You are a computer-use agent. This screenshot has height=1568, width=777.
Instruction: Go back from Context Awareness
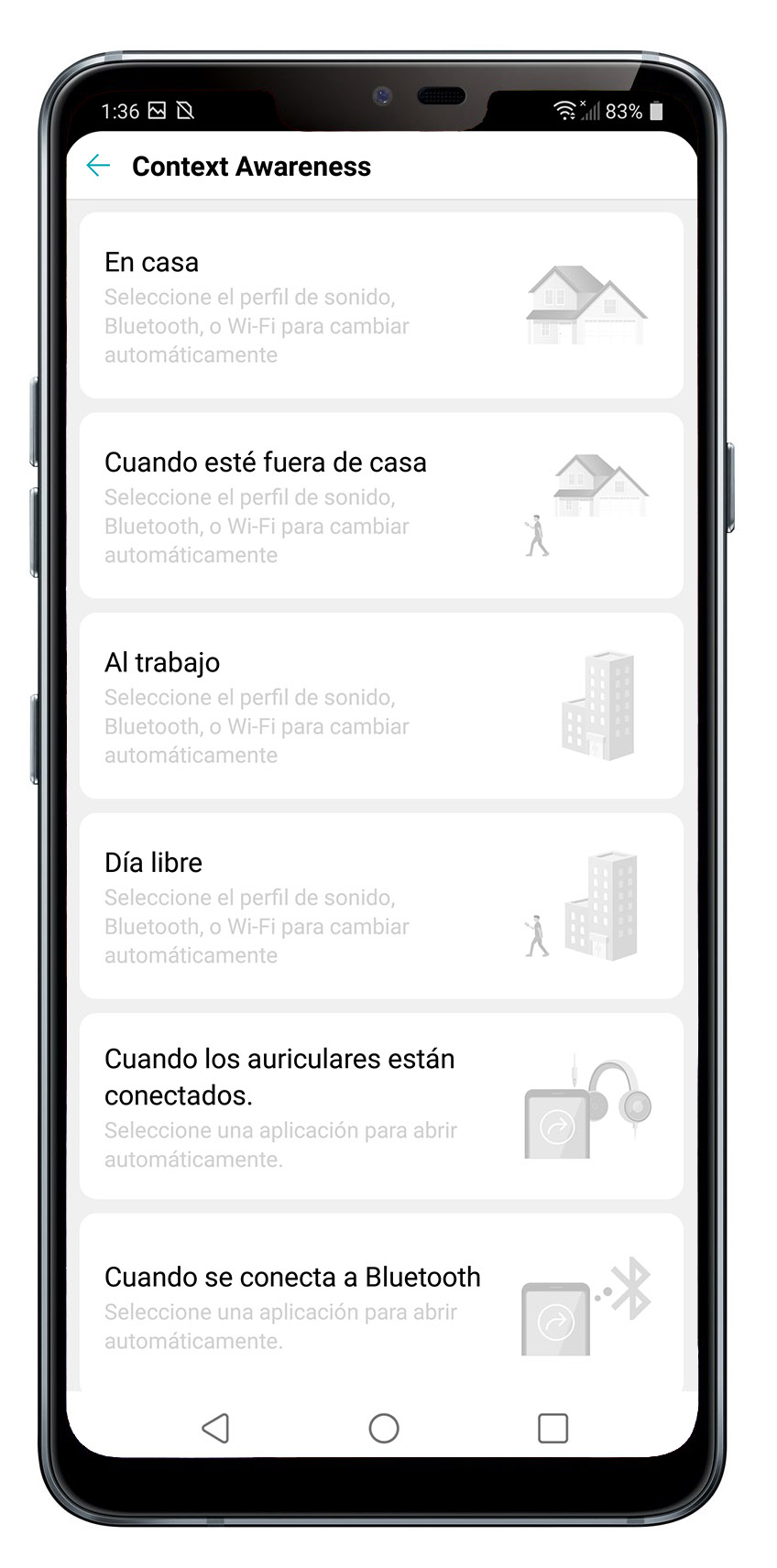[98, 166]
